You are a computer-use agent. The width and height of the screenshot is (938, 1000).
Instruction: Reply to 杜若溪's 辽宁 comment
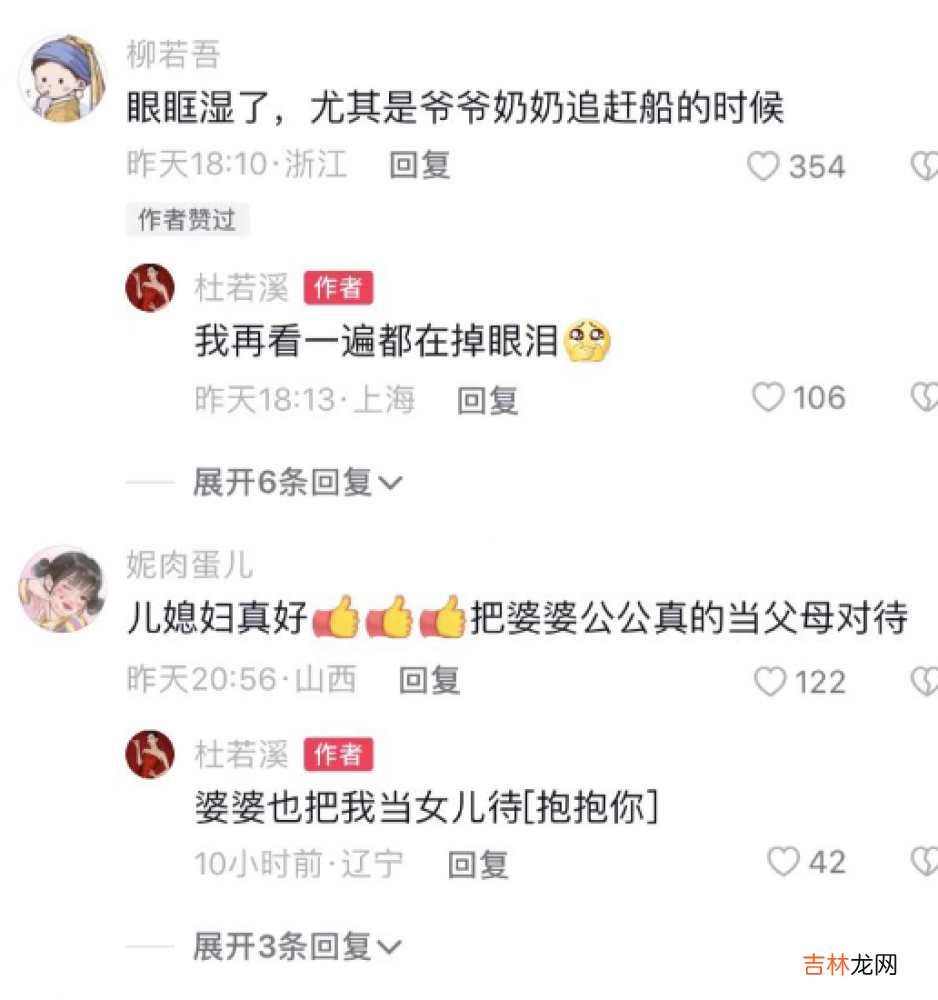(x=477, y=864)
